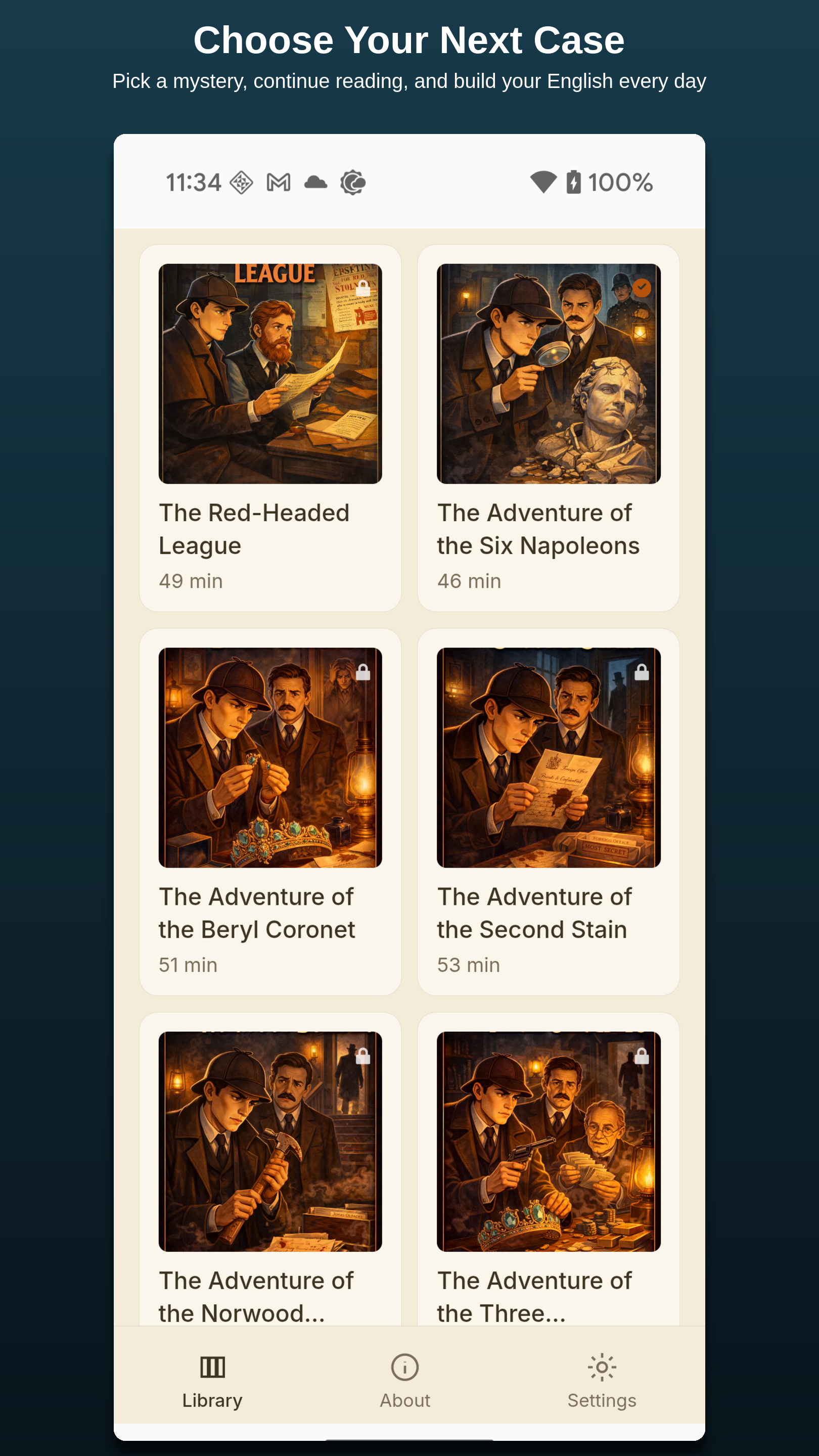This screenshot has width=819, height=1456.
Task: Open the Settings gear icon
Action: click(x=602, y=1367)
